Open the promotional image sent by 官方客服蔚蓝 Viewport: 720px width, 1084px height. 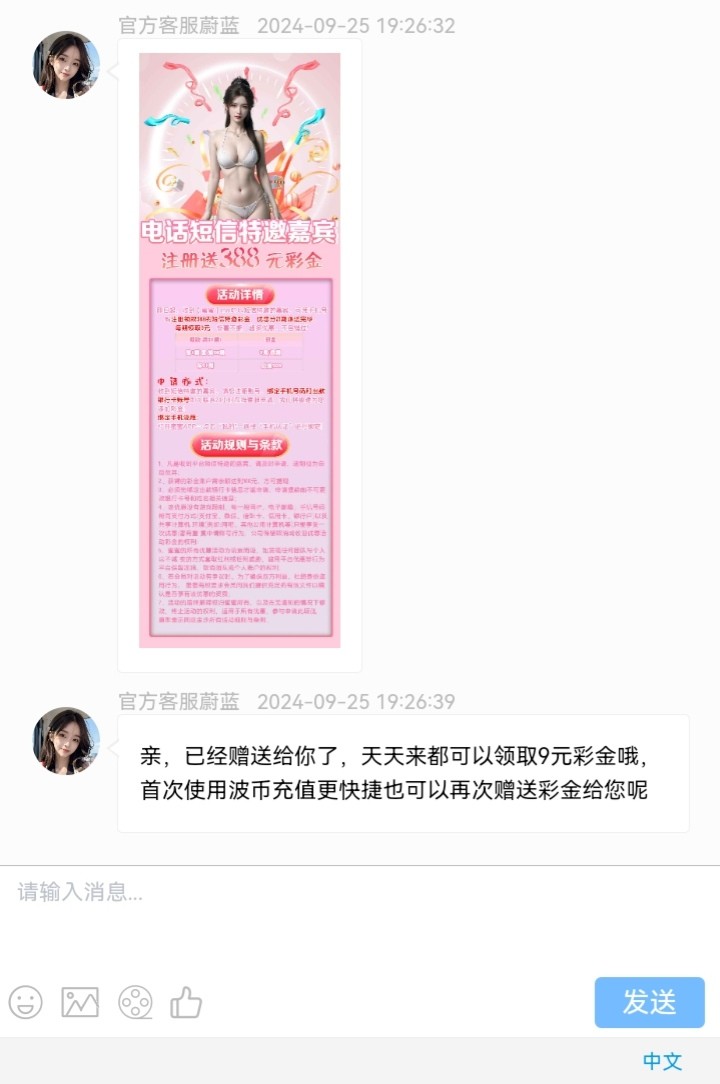pos(240,350)
